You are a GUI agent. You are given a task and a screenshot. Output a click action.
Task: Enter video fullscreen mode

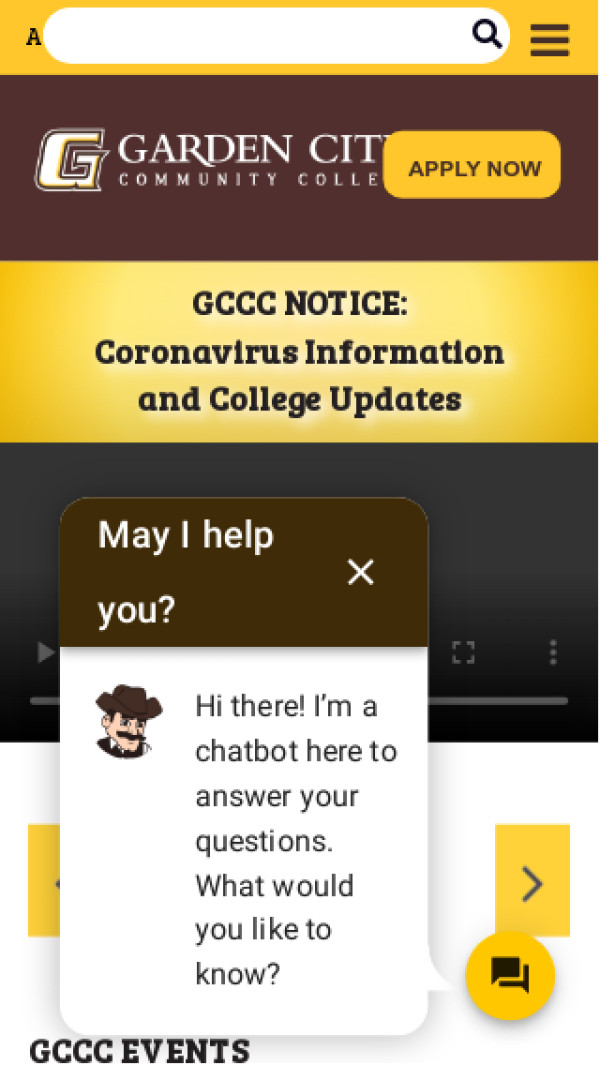tap(462, 652)
